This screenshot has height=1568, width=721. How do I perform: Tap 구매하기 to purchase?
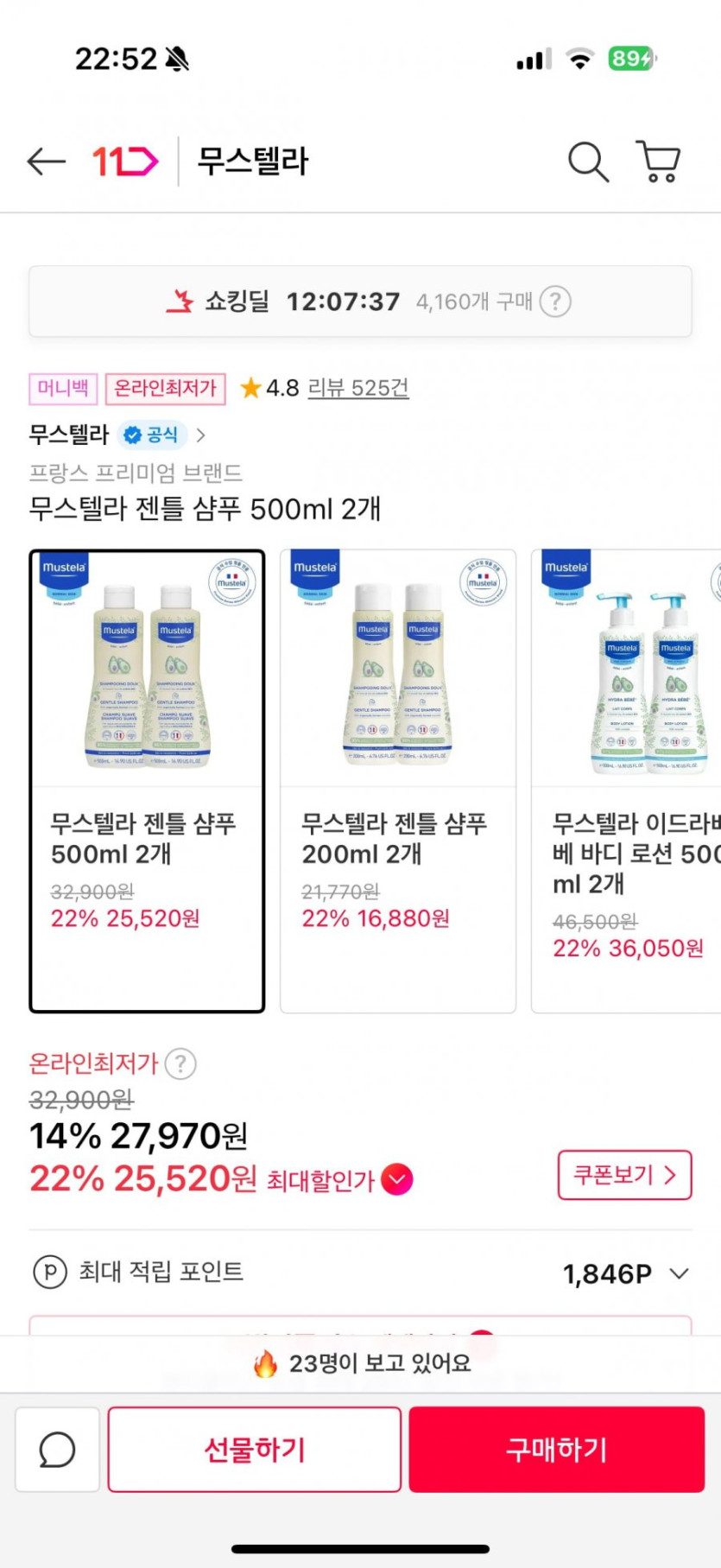(557, 1450)
